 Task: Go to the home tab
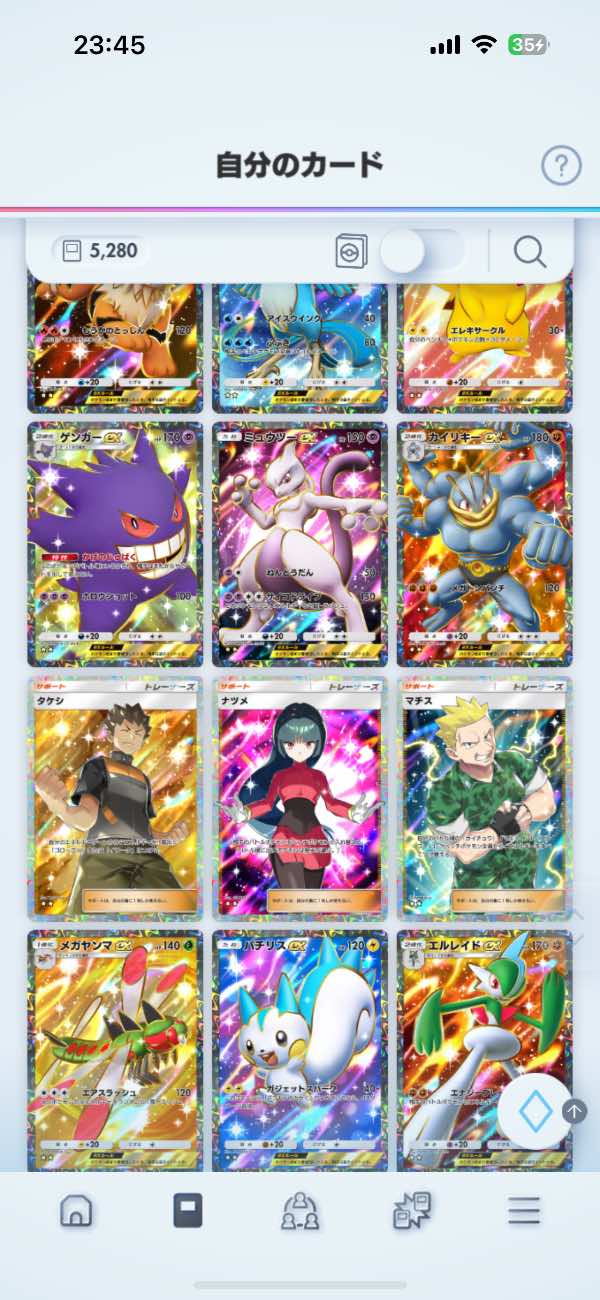point(77,1211)
